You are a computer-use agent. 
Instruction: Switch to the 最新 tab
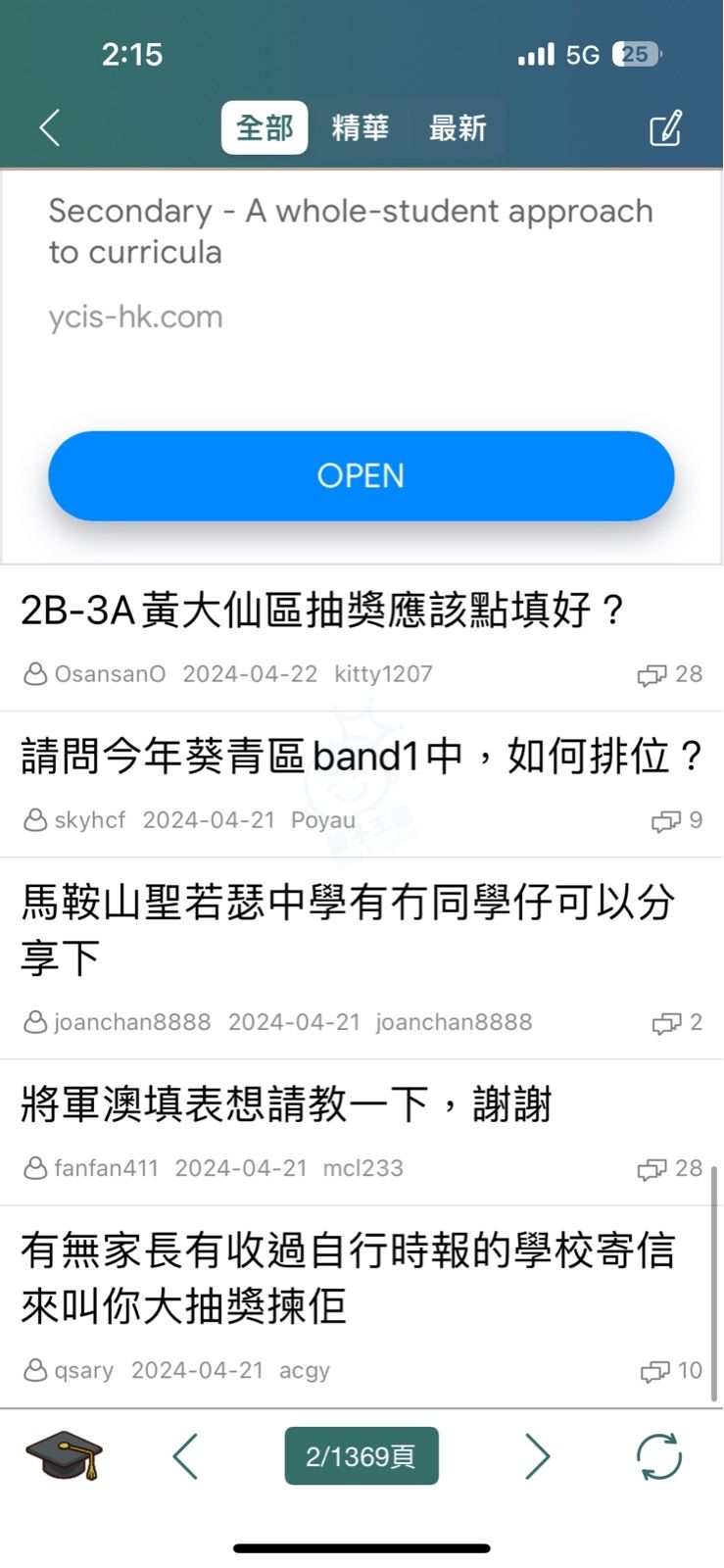[x=457, y=127]
